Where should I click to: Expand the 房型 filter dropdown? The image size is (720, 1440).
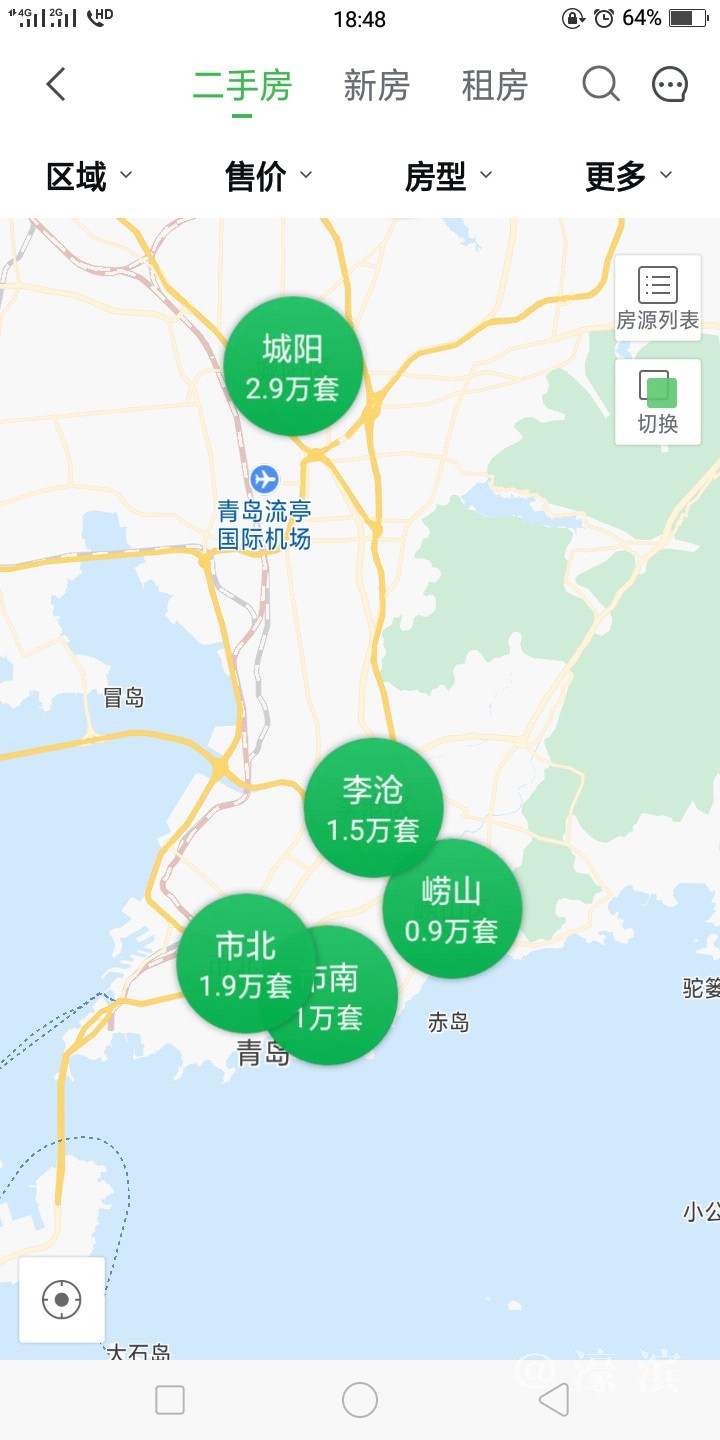click(449, 177)
